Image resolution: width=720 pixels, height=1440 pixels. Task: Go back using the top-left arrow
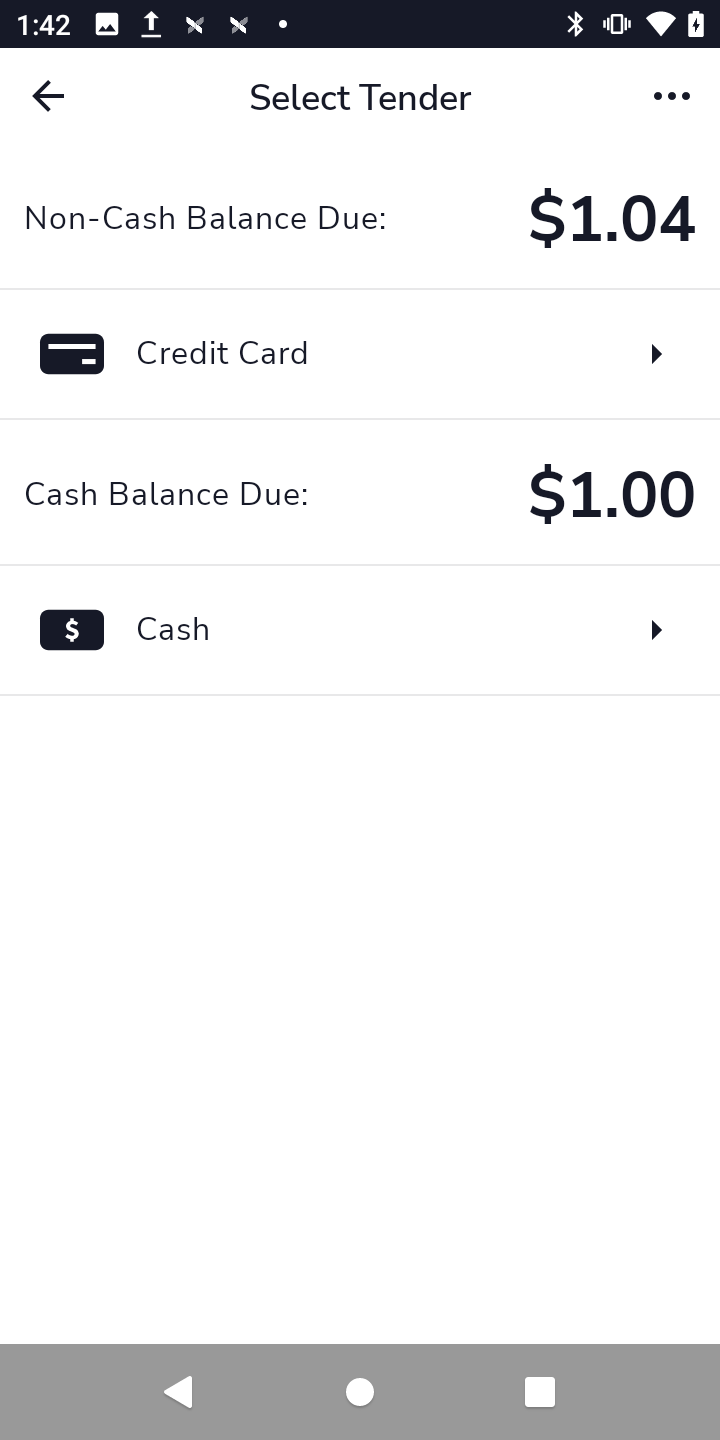tap(47, 97)
